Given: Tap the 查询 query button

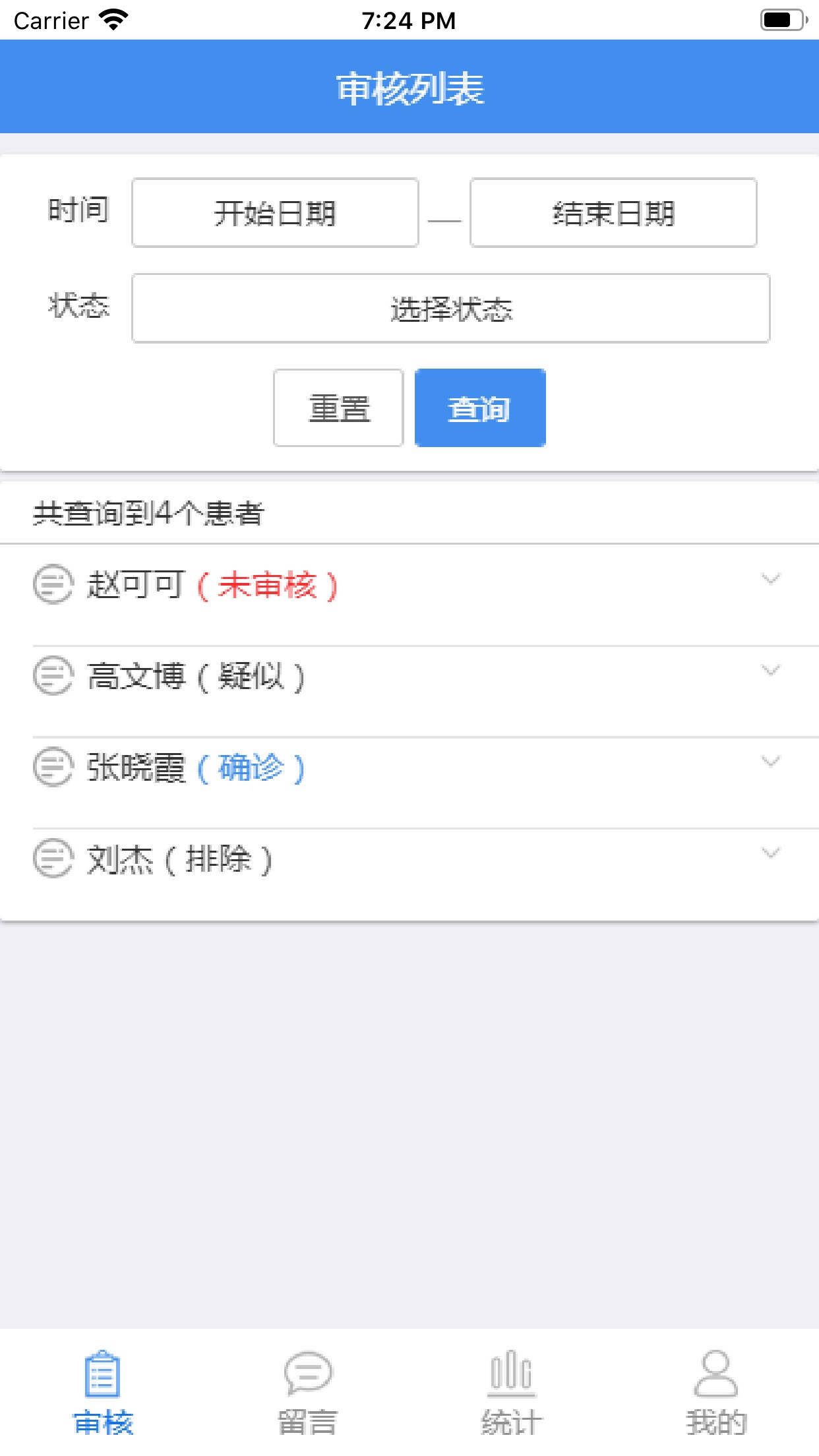Looking at the screenshot, I should pyautogui.click(x=480, y=408).
